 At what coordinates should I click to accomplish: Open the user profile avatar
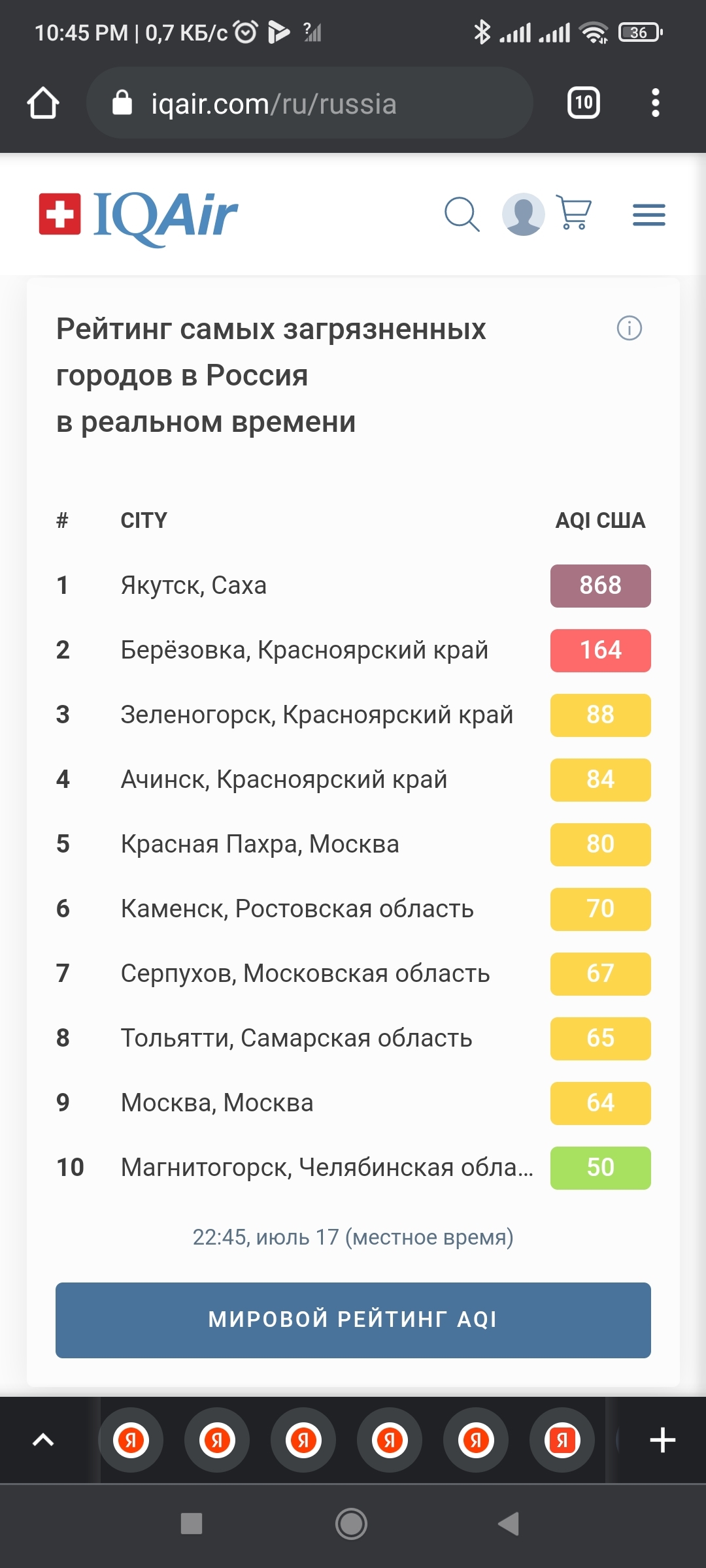[x=523, y=214]
